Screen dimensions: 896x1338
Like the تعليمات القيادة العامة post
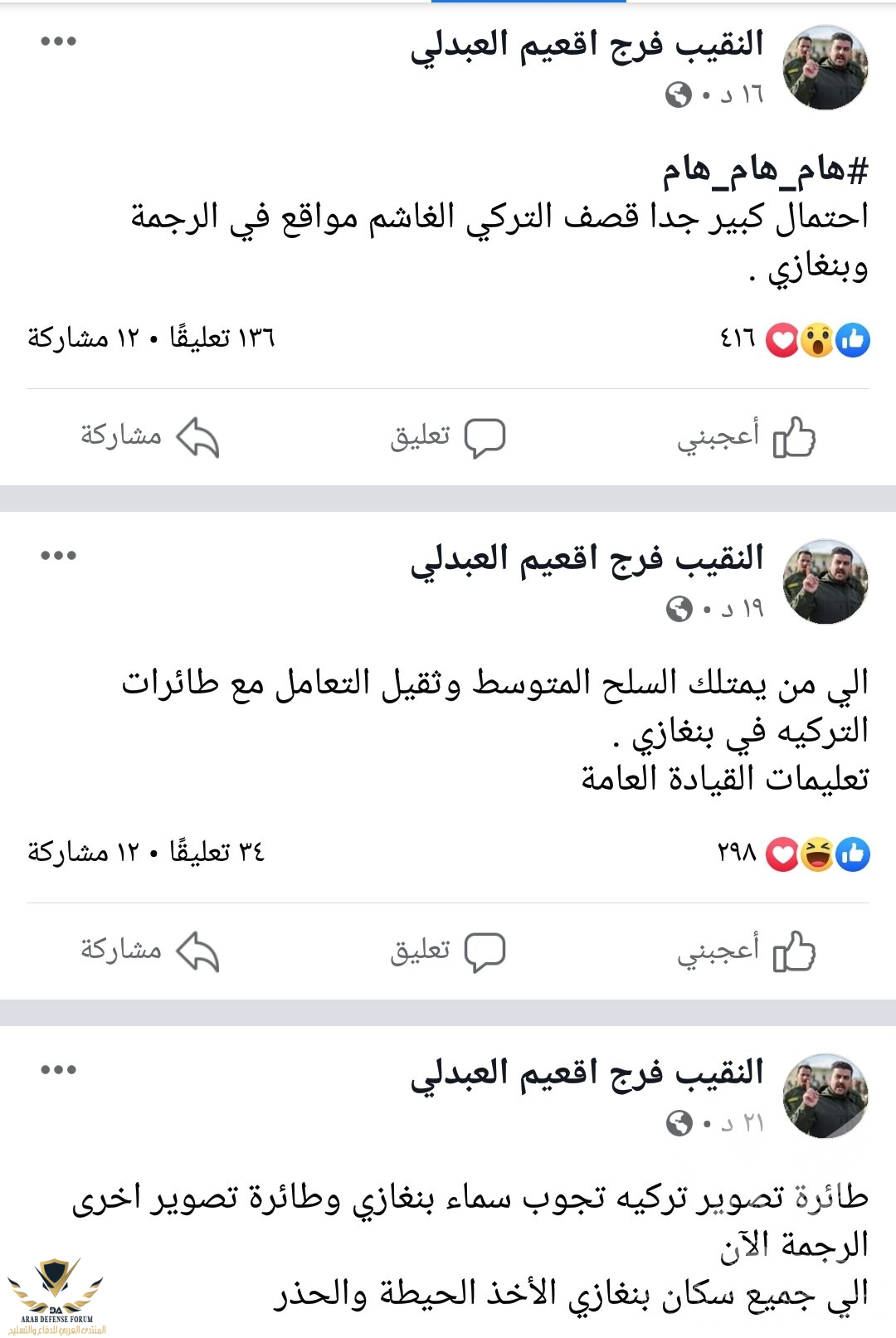747,951
